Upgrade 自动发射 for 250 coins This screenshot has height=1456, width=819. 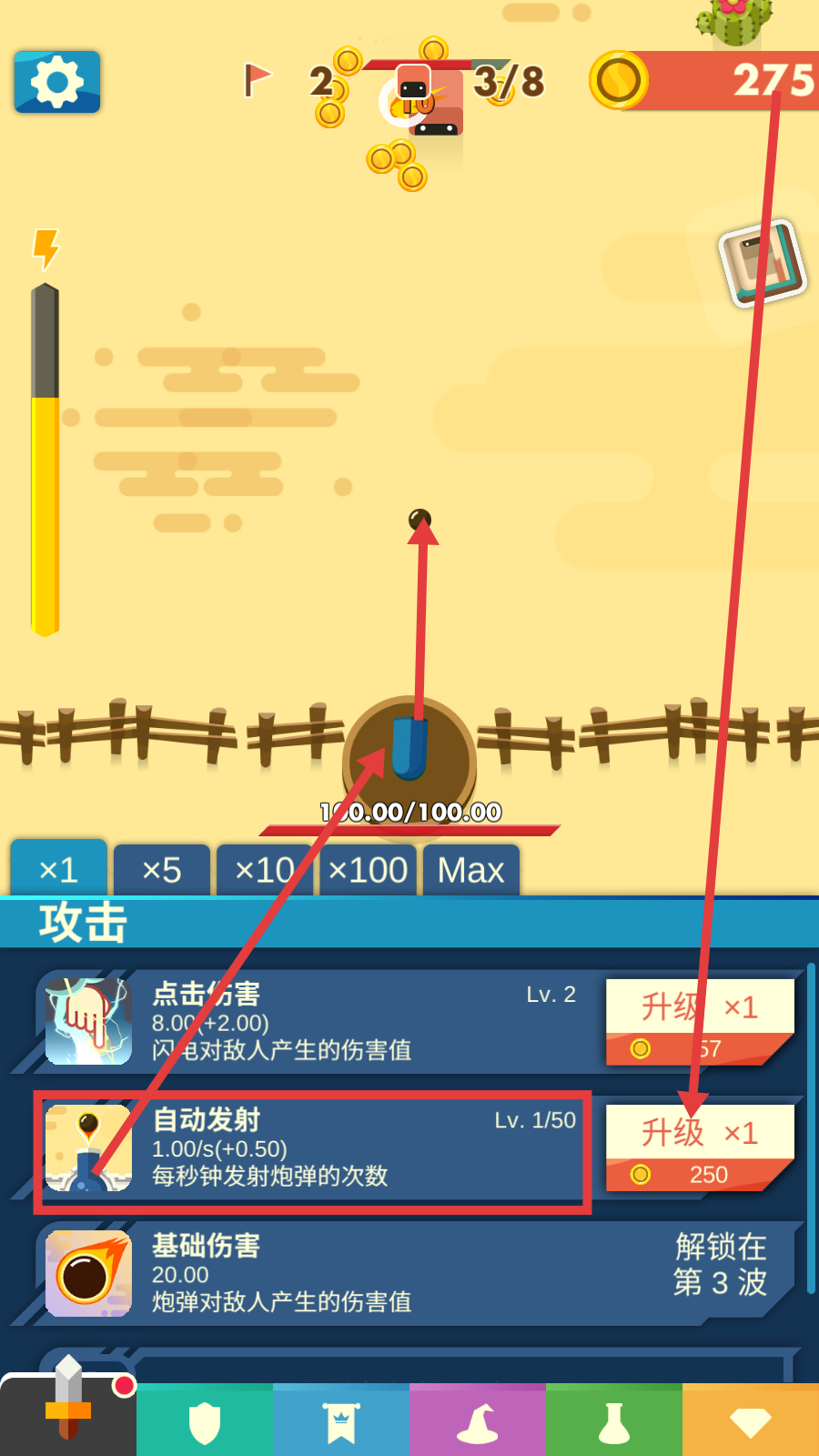699,1148
